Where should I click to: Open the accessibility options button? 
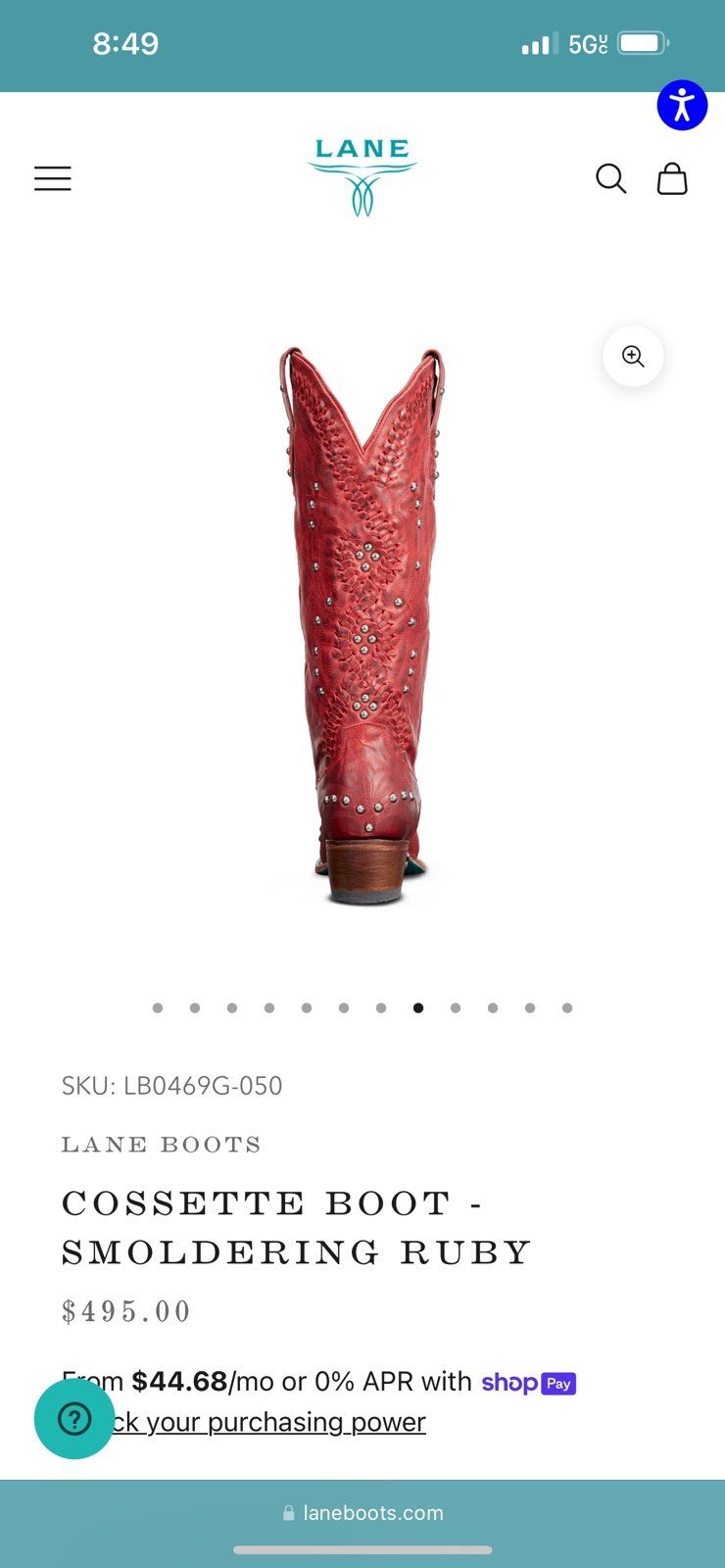tap(682, 105)
